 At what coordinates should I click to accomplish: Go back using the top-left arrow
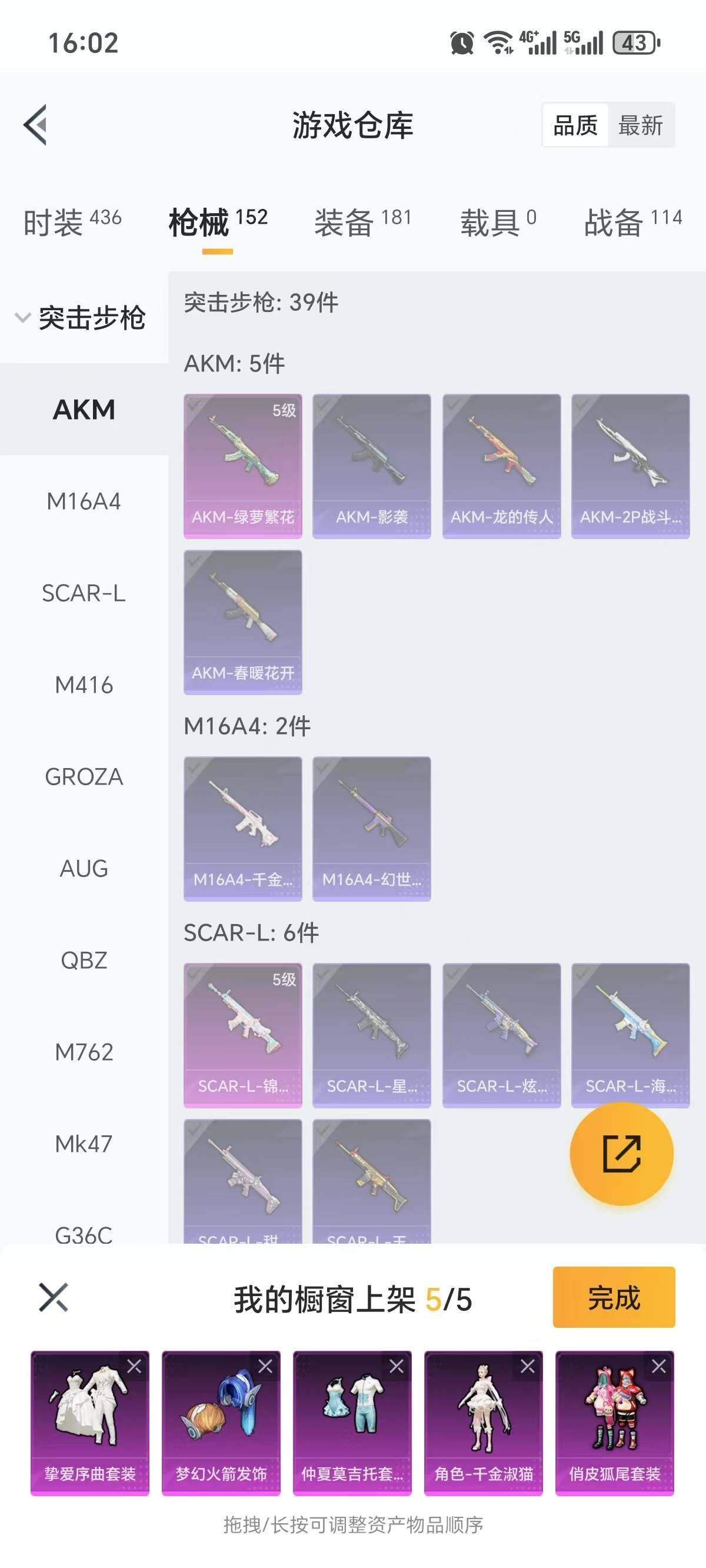point(35,125)
